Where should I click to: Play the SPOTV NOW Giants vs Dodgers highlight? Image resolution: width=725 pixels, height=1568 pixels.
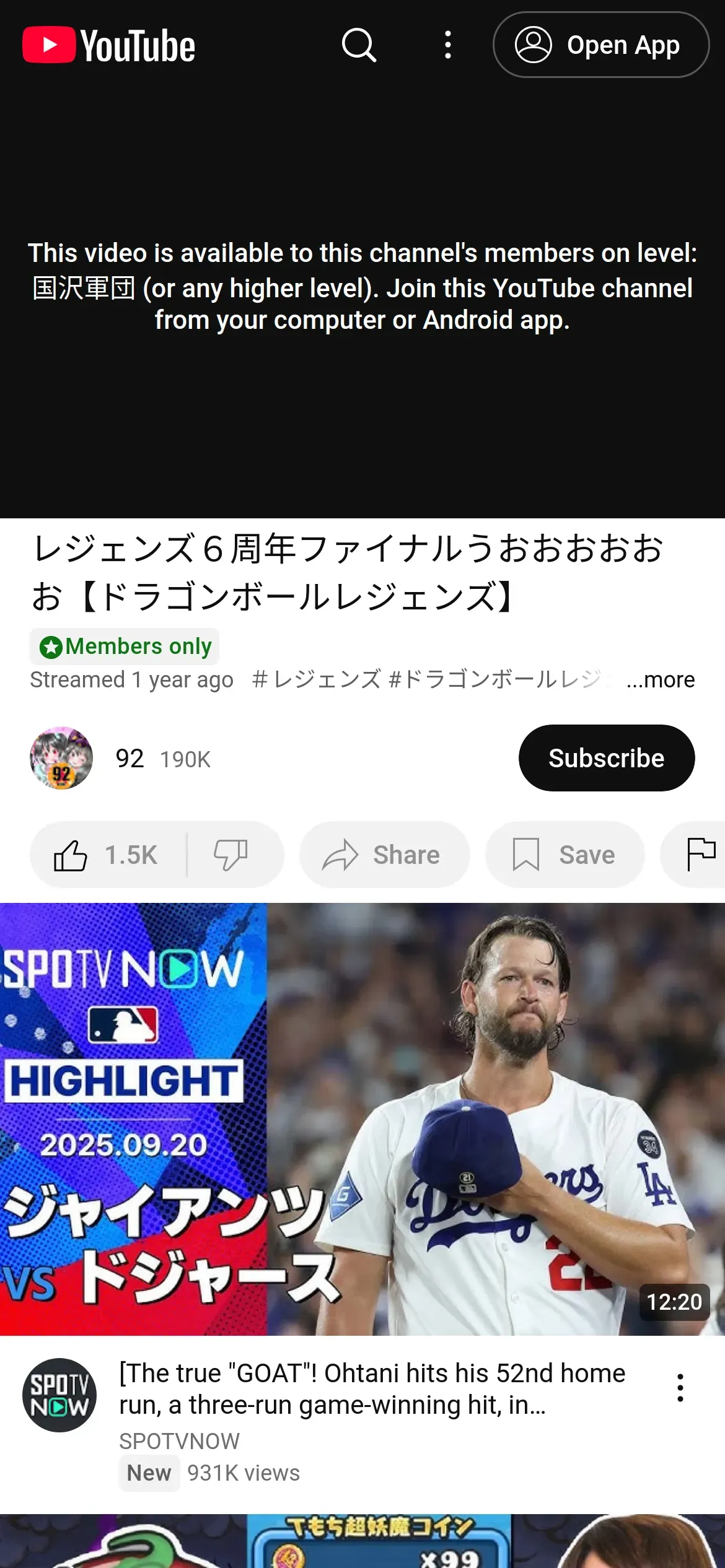point(362,1118)
